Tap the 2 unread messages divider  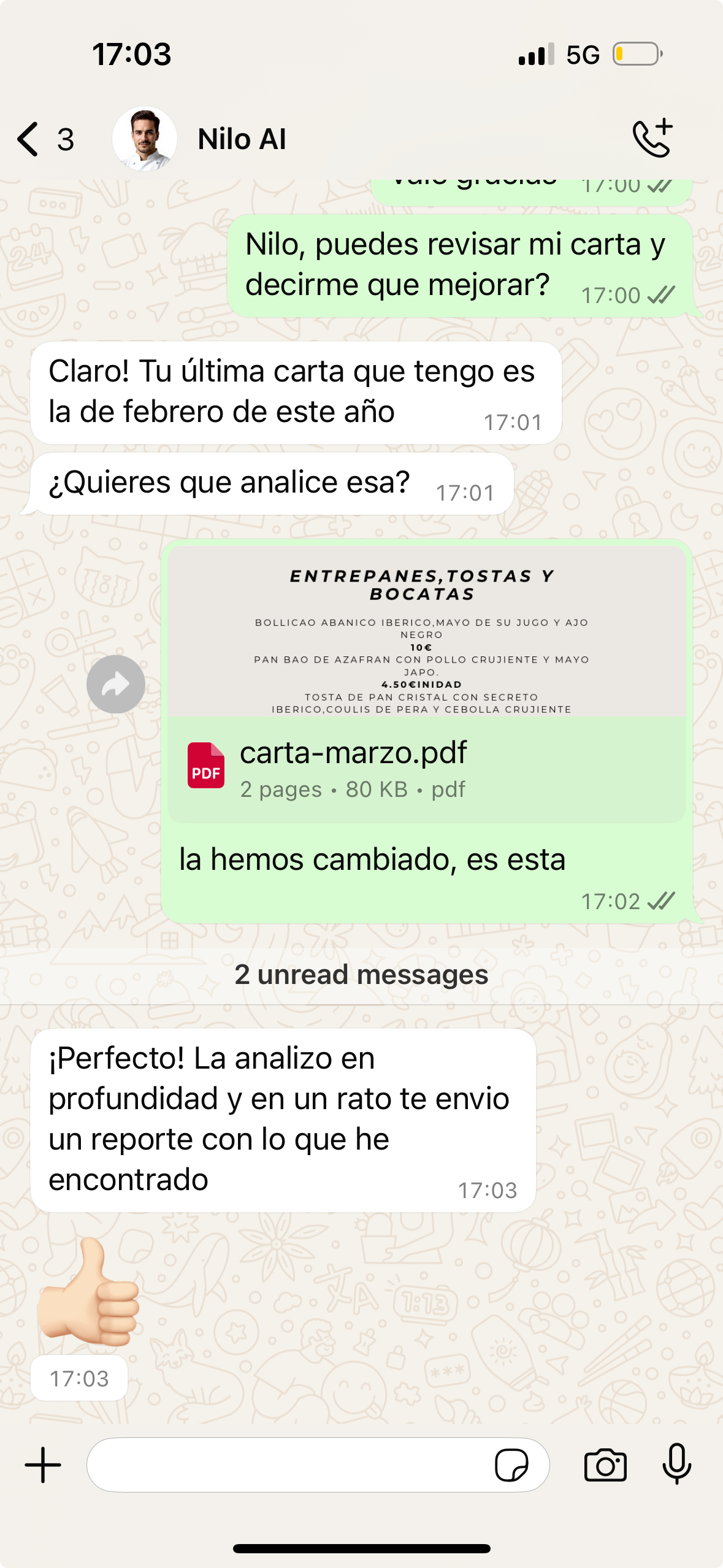(361, 974)
